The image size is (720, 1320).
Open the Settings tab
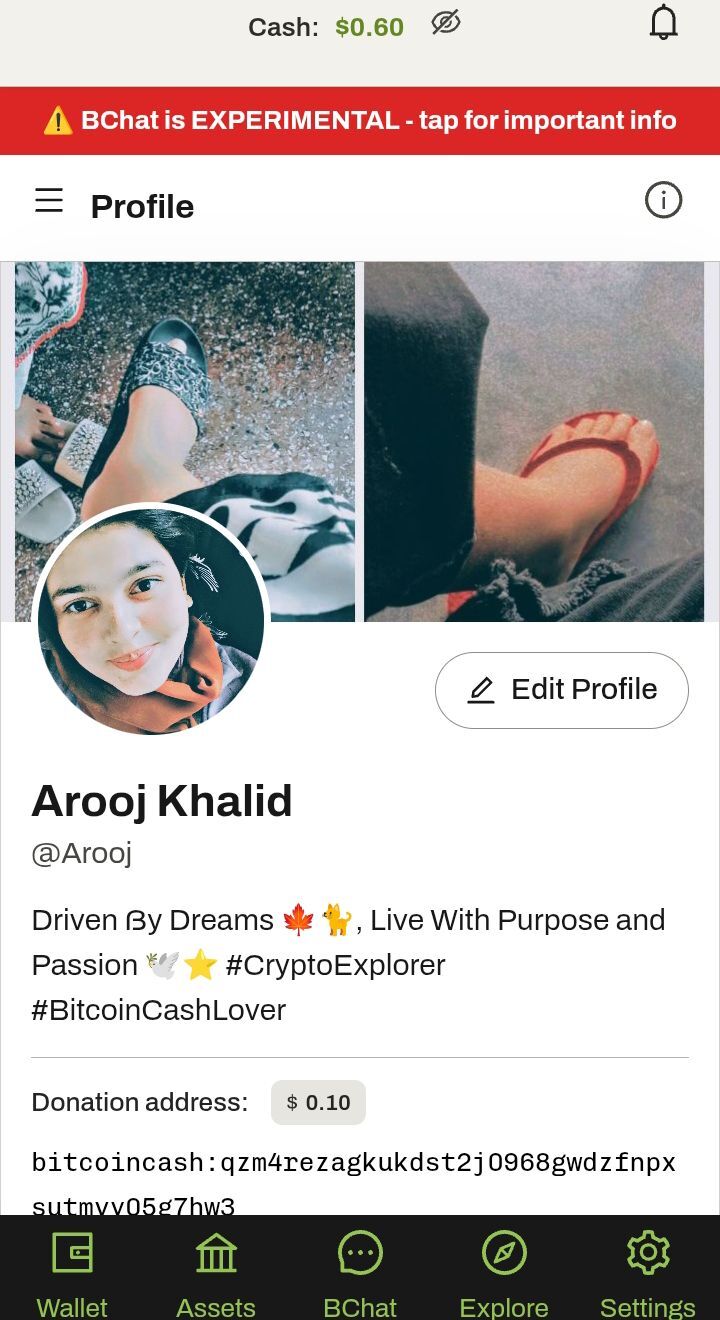click(647, 1272)
